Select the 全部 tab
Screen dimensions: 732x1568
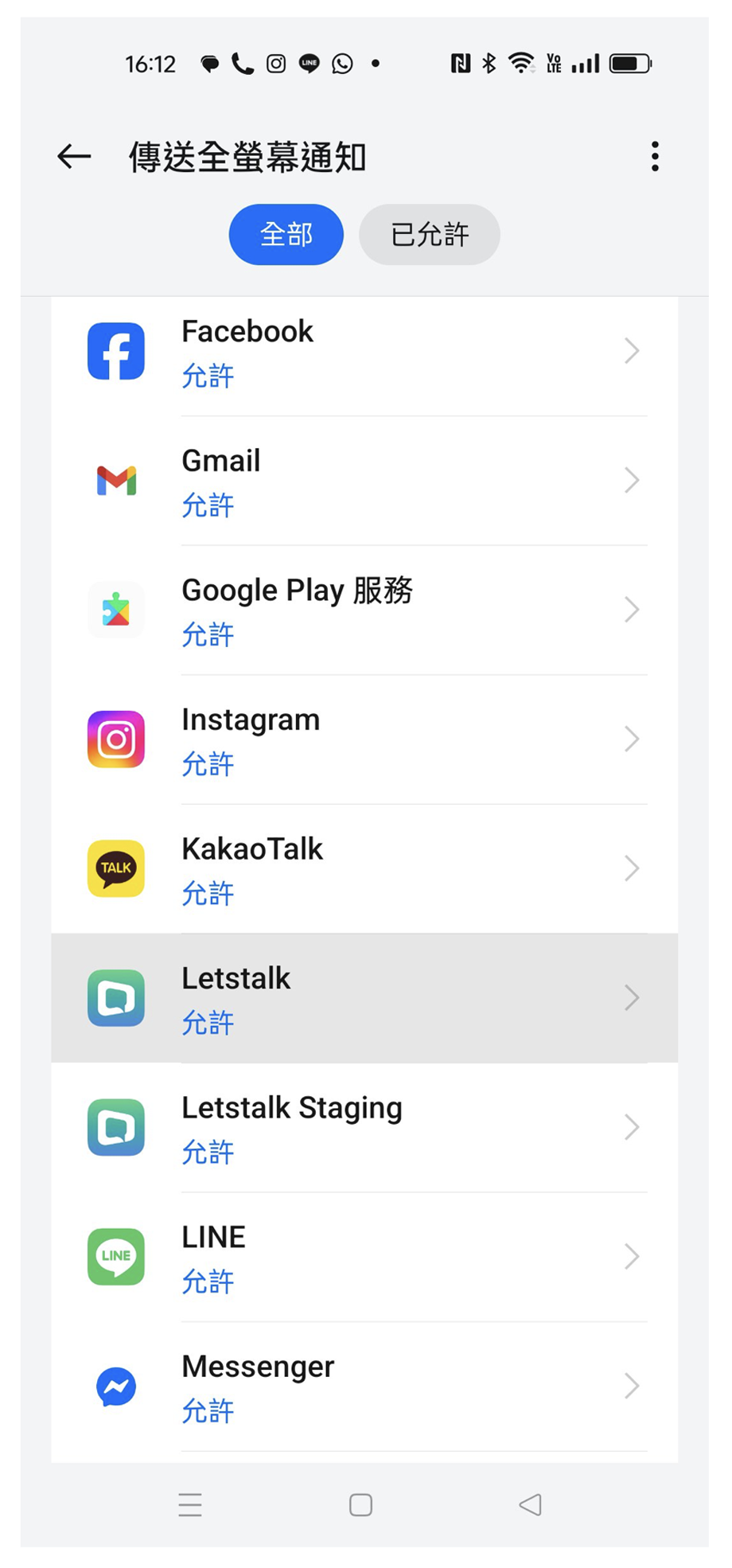[x=286, y=235]
